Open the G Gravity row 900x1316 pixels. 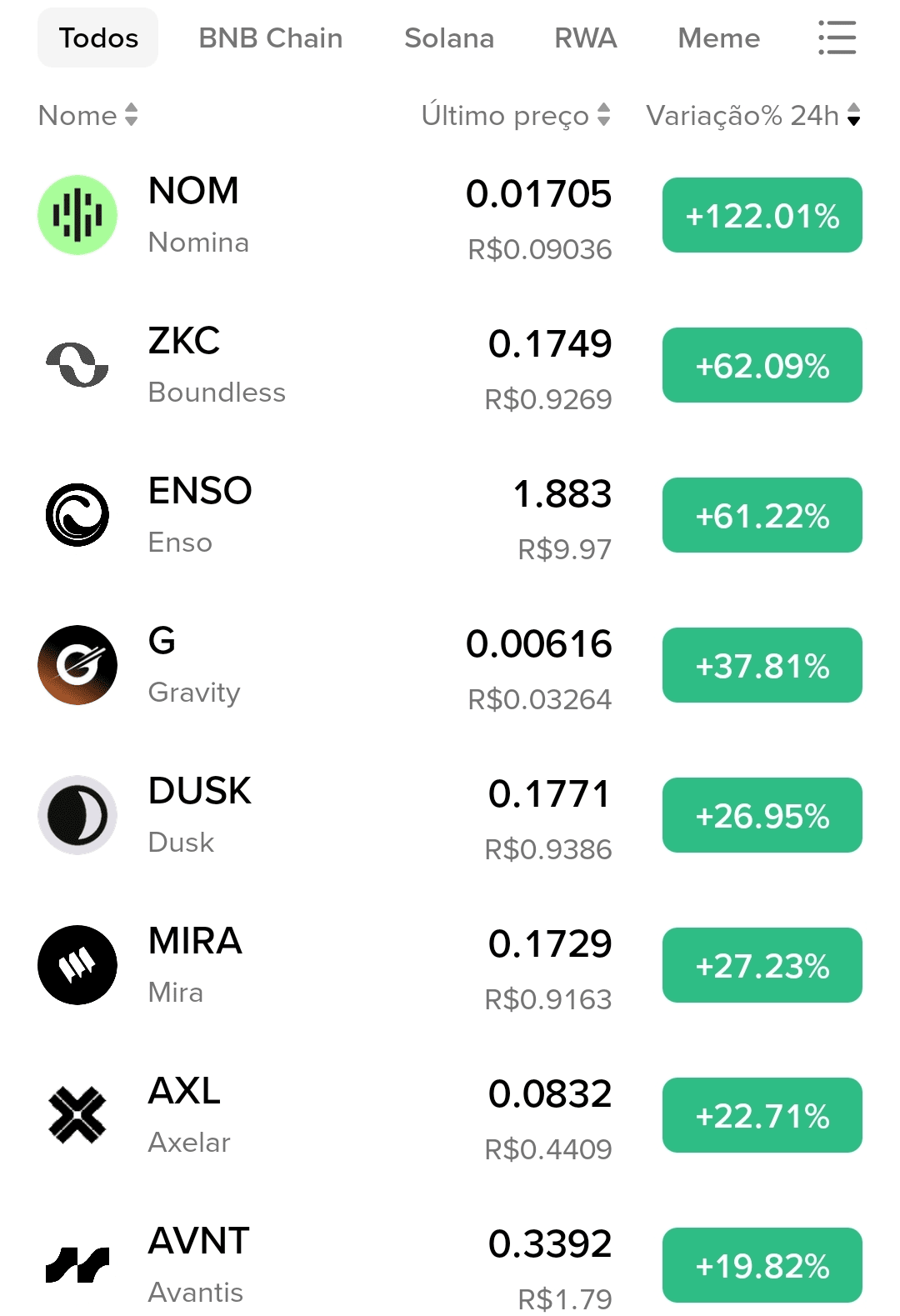tap(333, 666)
